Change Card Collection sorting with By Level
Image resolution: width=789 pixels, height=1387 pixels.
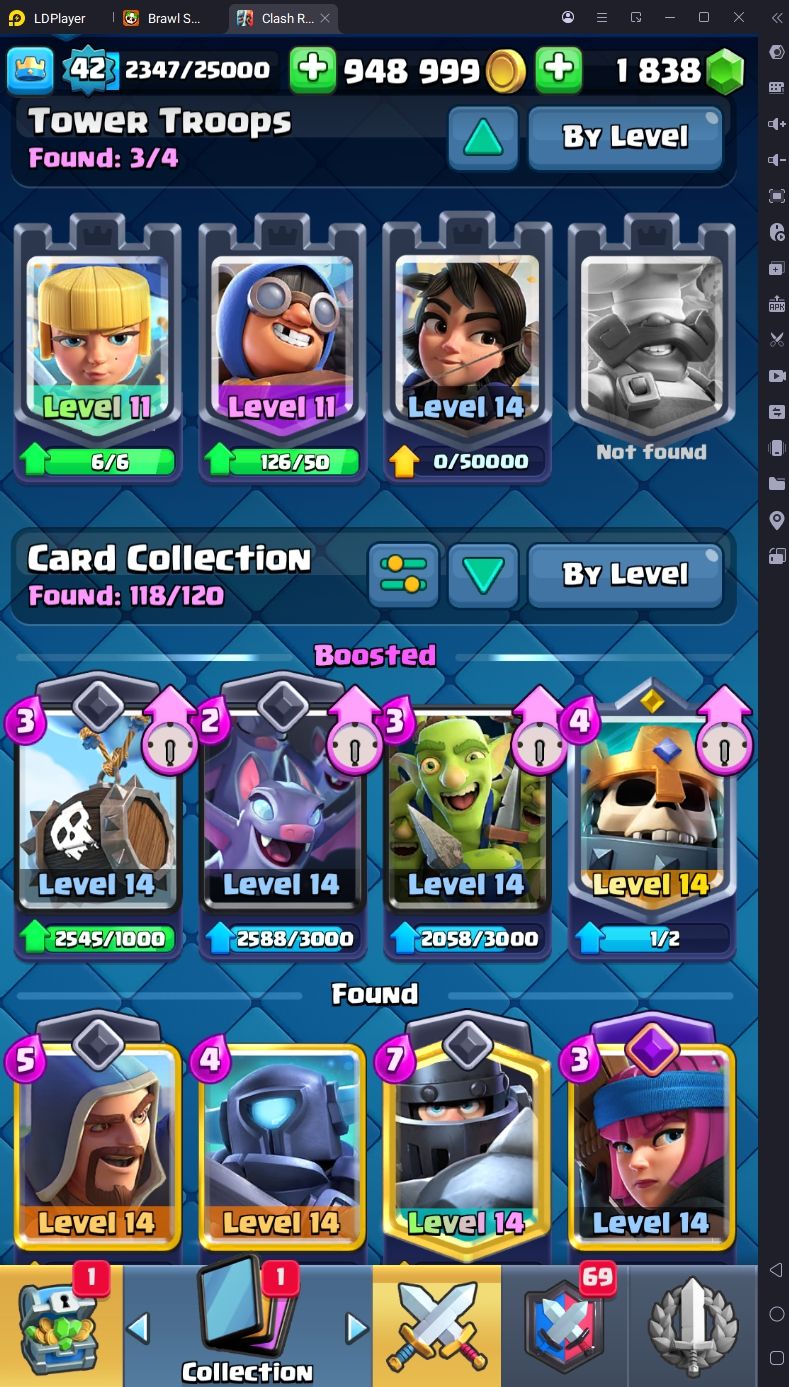coord(625,575)
